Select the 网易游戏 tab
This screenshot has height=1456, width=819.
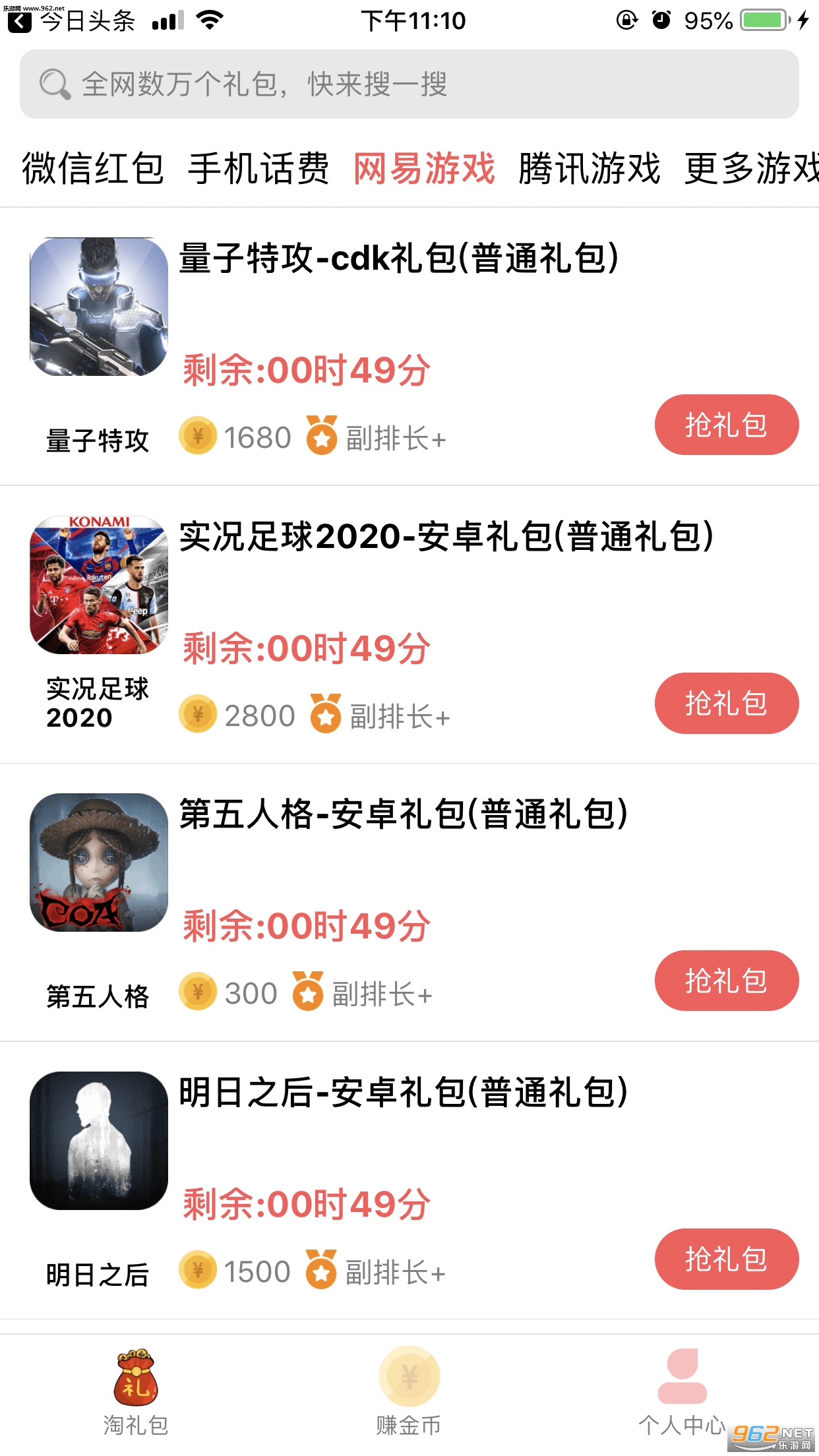(x=424, y=168)
